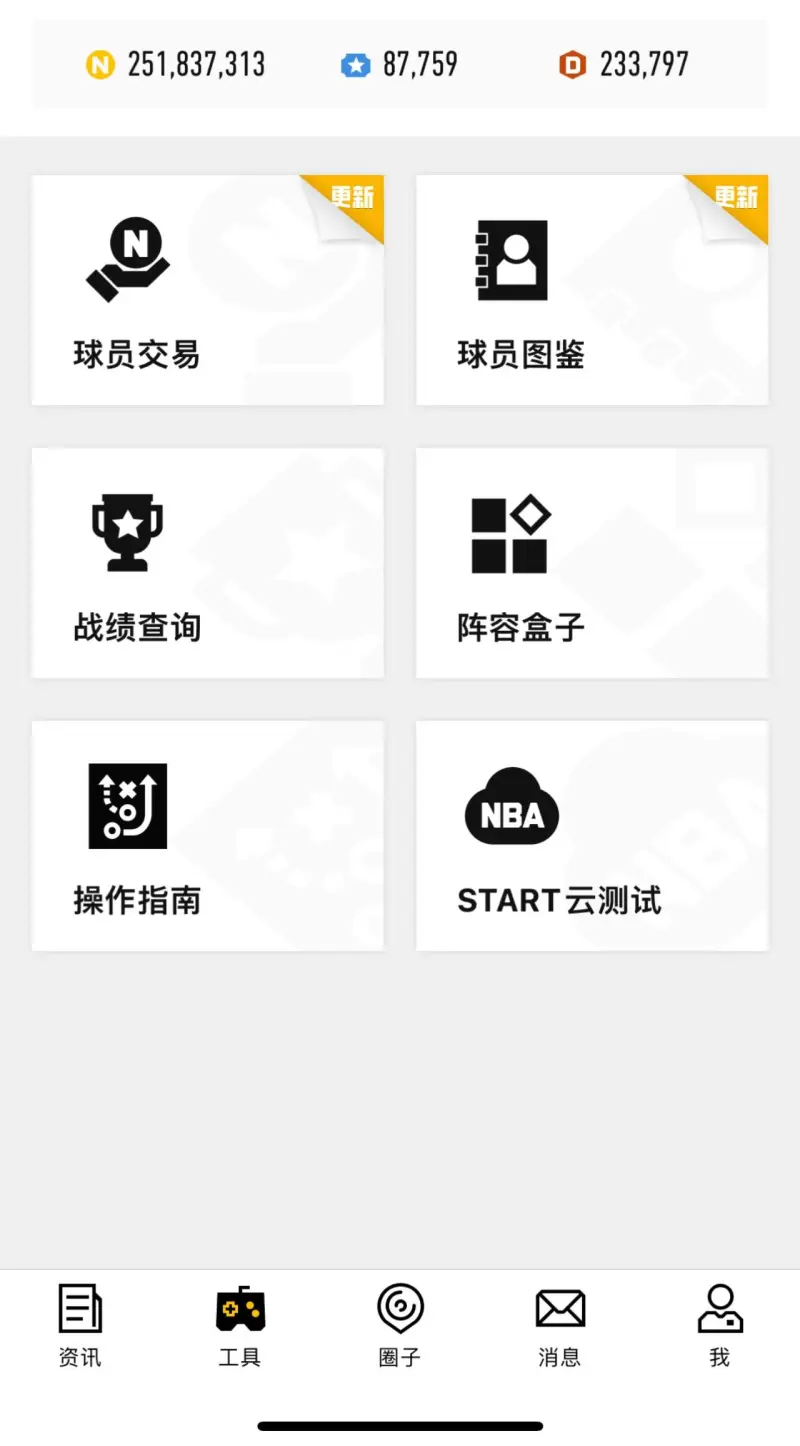The image size is (800, 1446).
Task: Switch to the 资讯 tab
Action: [x=80, y=1326]
